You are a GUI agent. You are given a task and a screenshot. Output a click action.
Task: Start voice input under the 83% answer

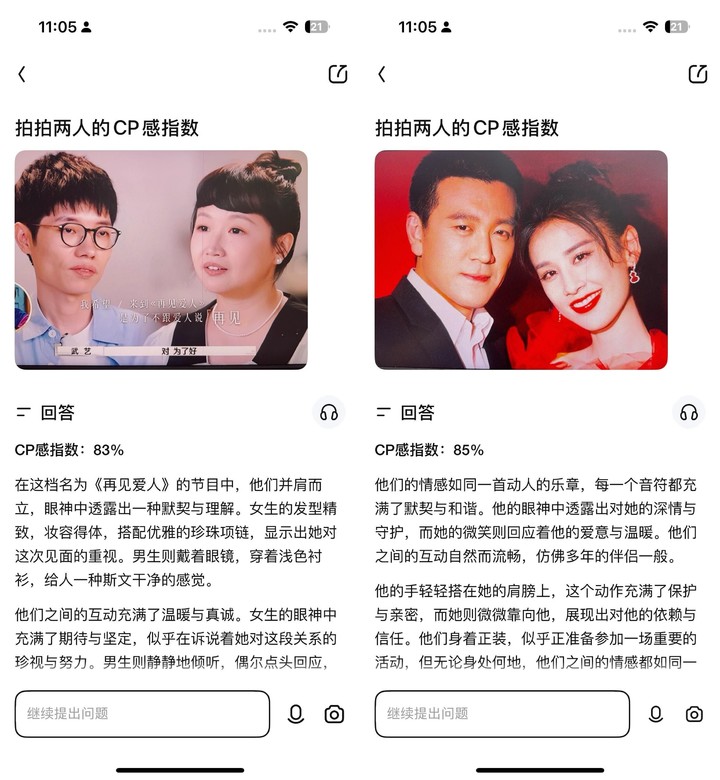tap(296, 714)
